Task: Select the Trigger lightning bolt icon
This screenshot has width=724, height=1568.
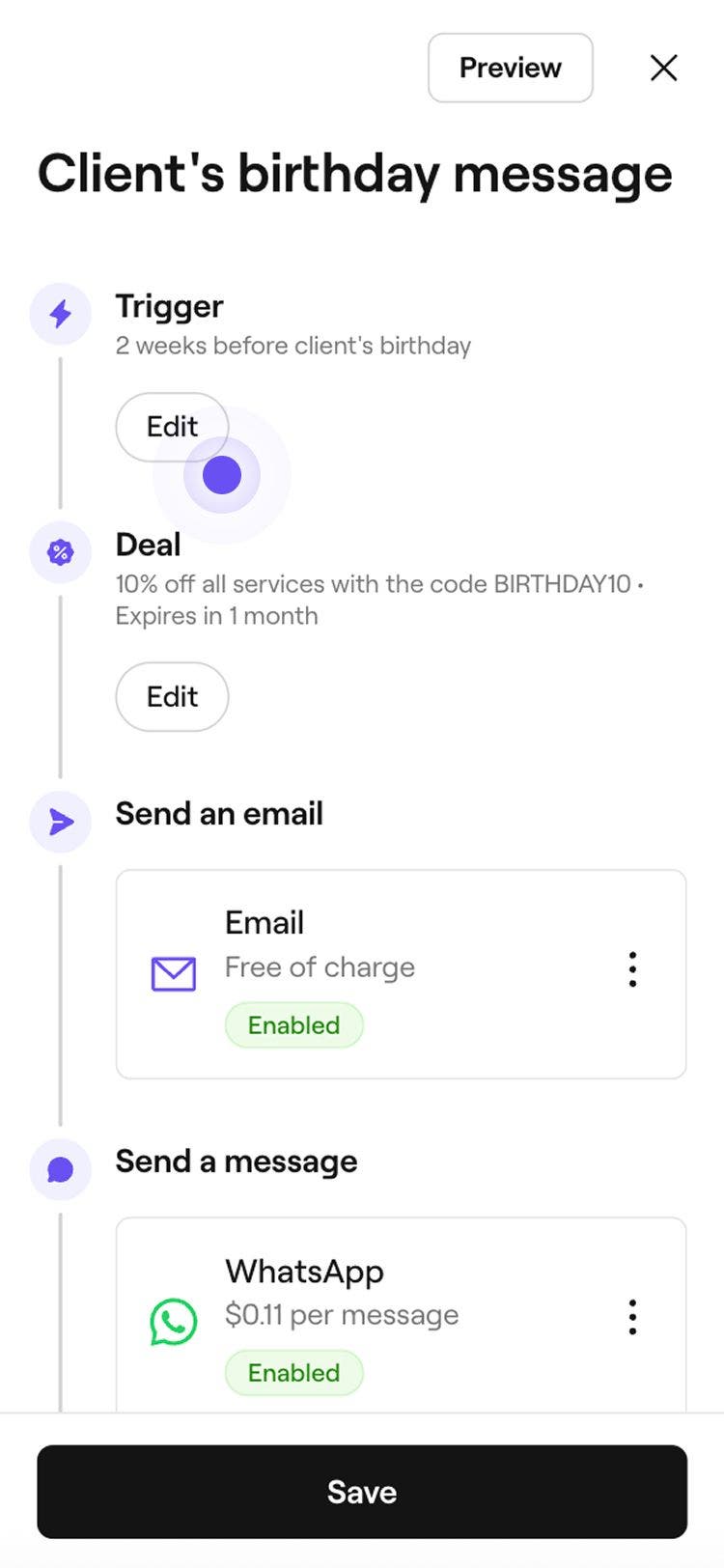Action: [x=60, y=314]
